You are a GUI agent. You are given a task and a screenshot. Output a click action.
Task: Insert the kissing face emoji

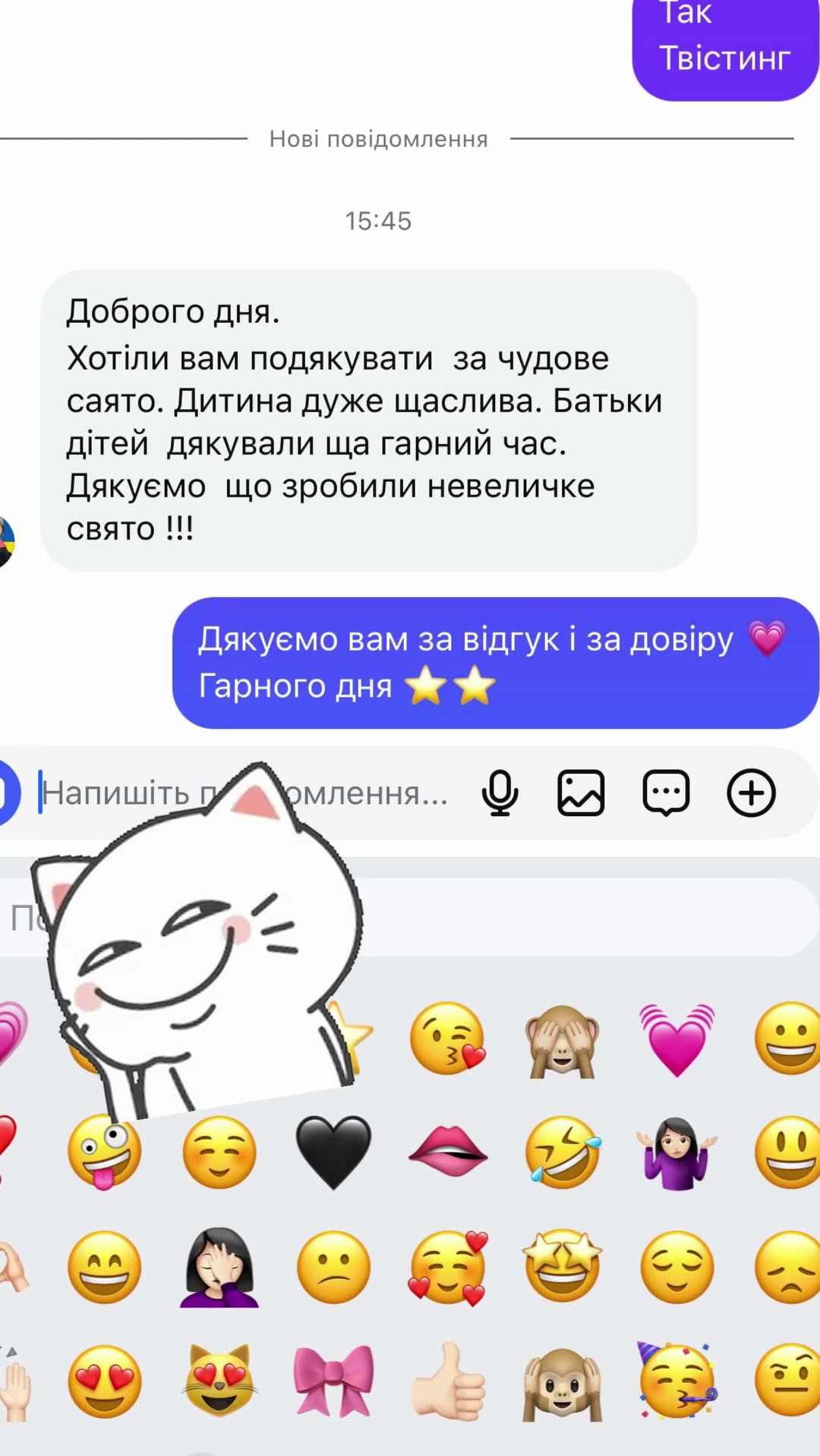448,1038
